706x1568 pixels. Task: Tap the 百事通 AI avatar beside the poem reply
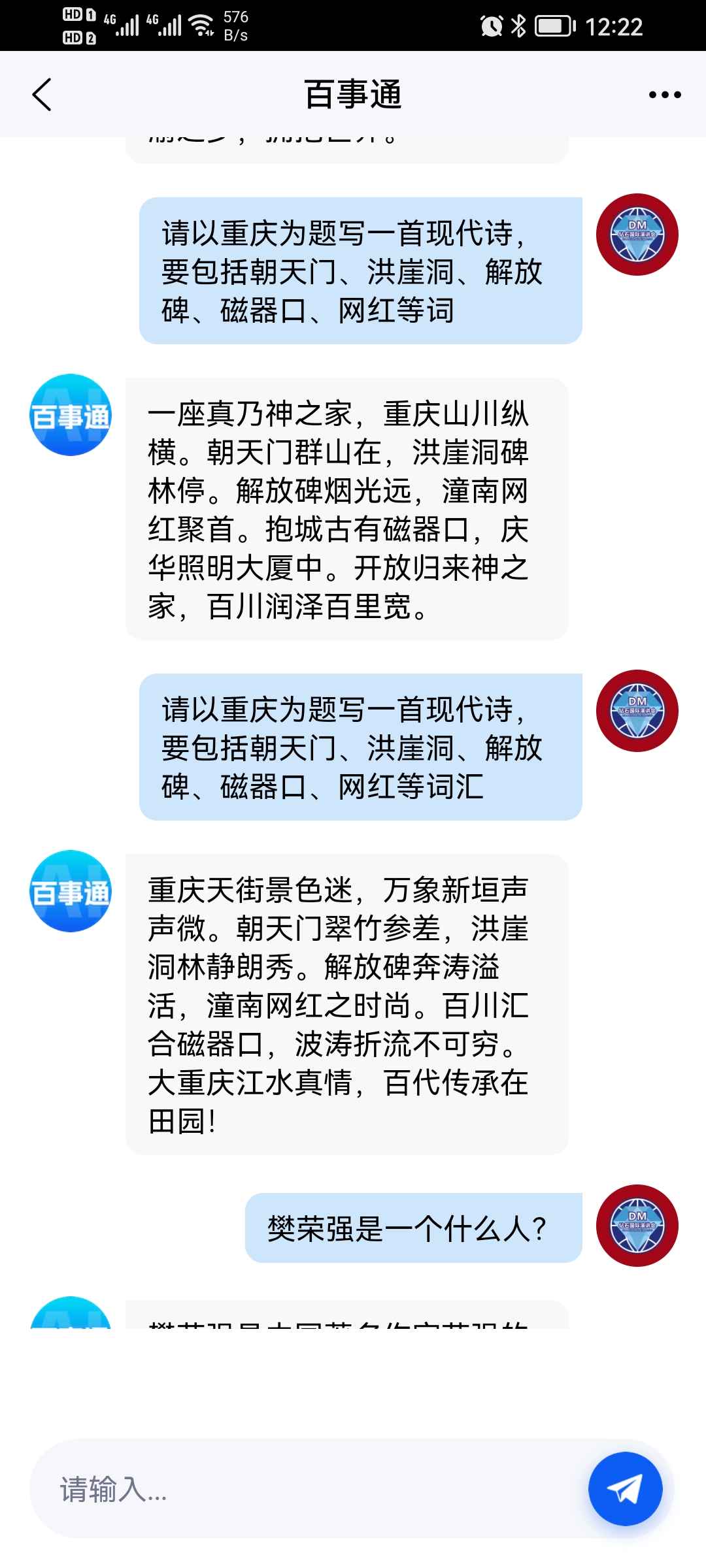point(70,414)
